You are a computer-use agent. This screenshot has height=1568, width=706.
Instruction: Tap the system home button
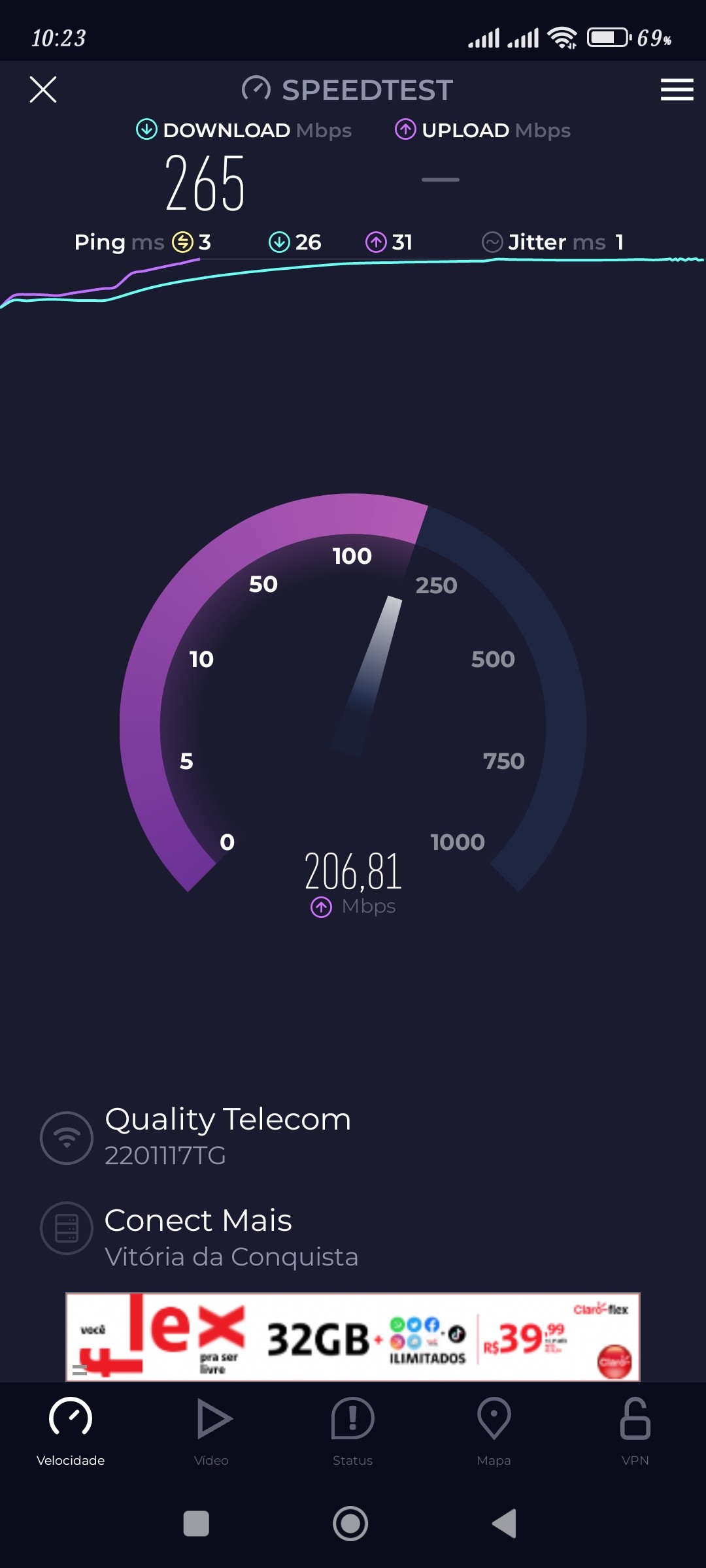coord(351,1524)
